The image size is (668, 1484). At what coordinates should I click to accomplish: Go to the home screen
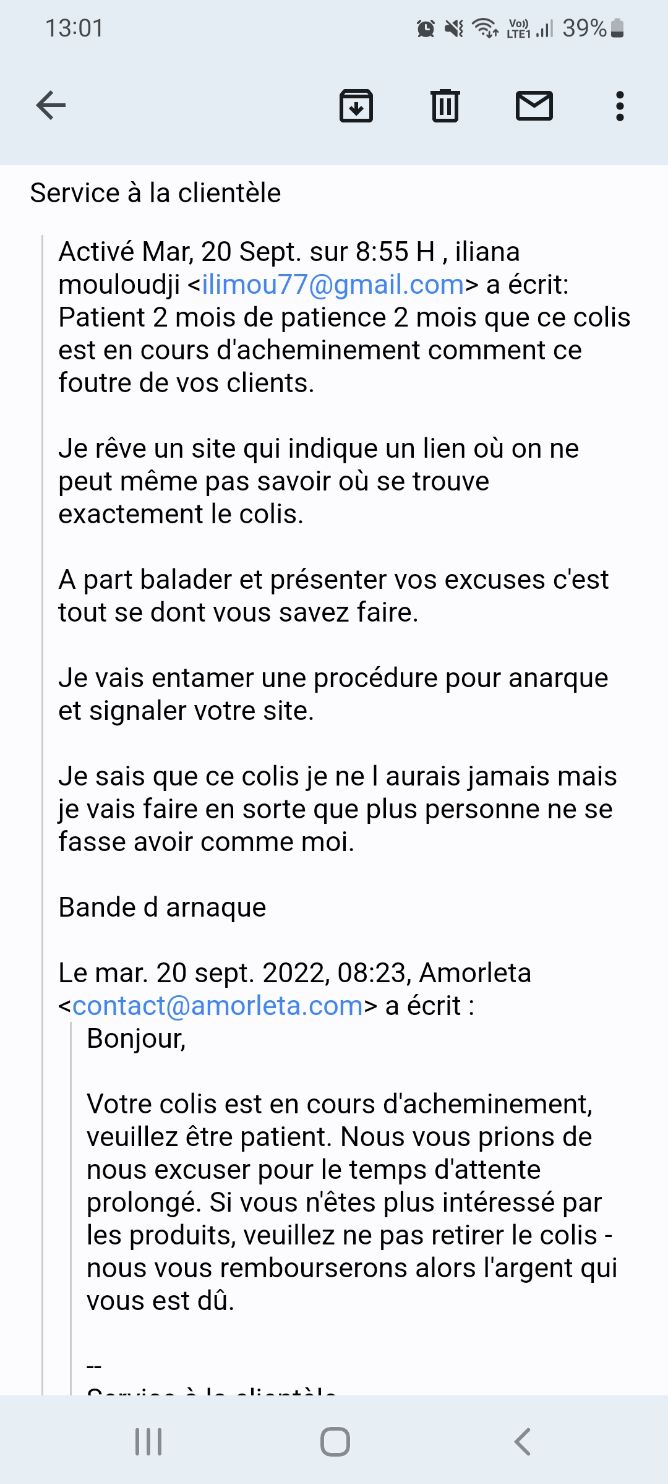(x=335, y=1441)
